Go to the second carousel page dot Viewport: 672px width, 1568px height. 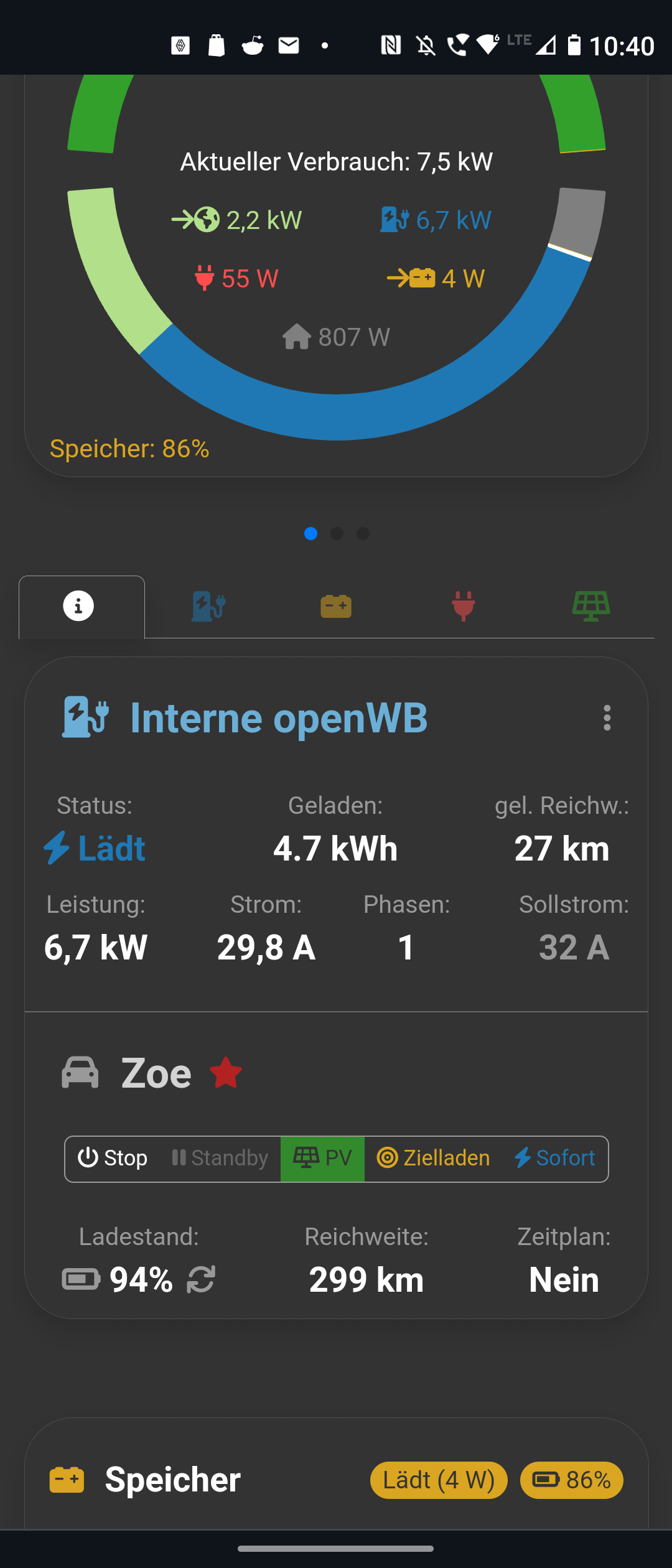(337, 534)
